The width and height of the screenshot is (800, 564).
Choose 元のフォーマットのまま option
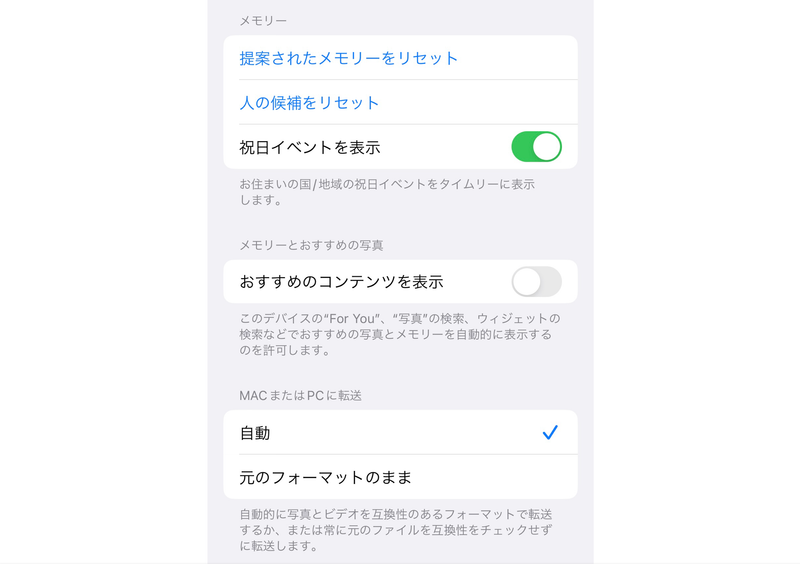click(x=399, y=477)
